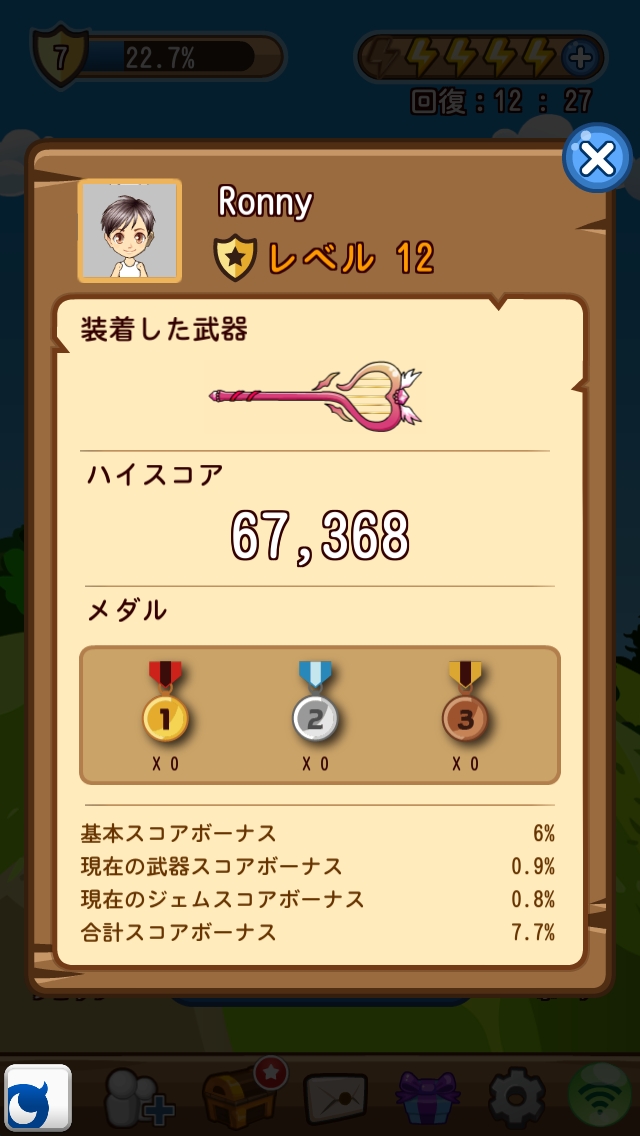Screen dimensions: 640x1136
Task: Tap the blue crescent icon
Action: (x=38, y=1098)
